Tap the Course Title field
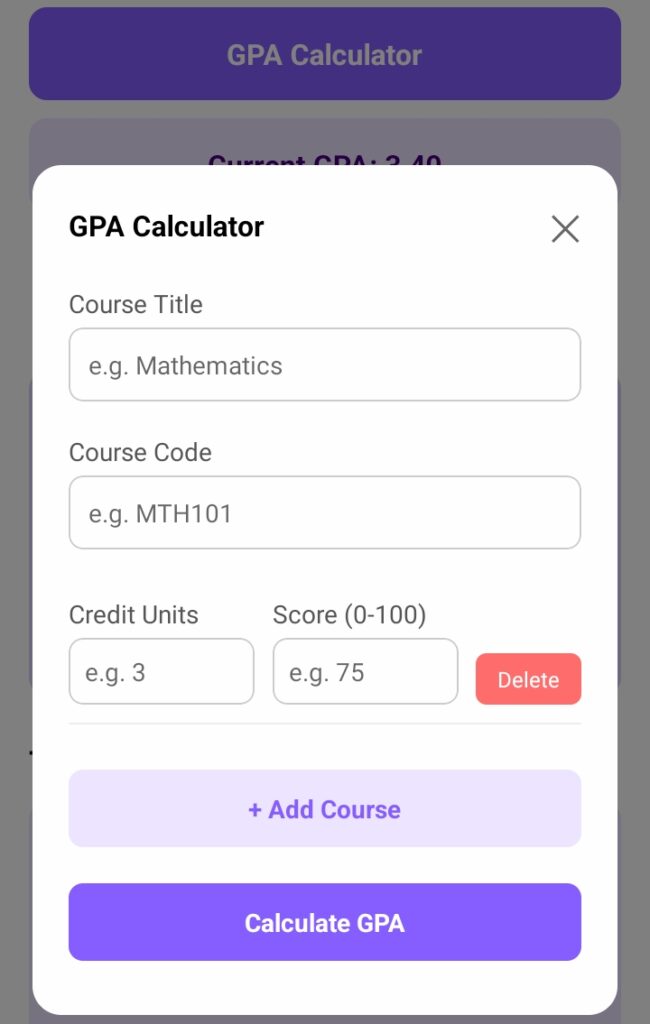Image resolution: width=650 pixels, height=1024 pixels. coord(324,365)
